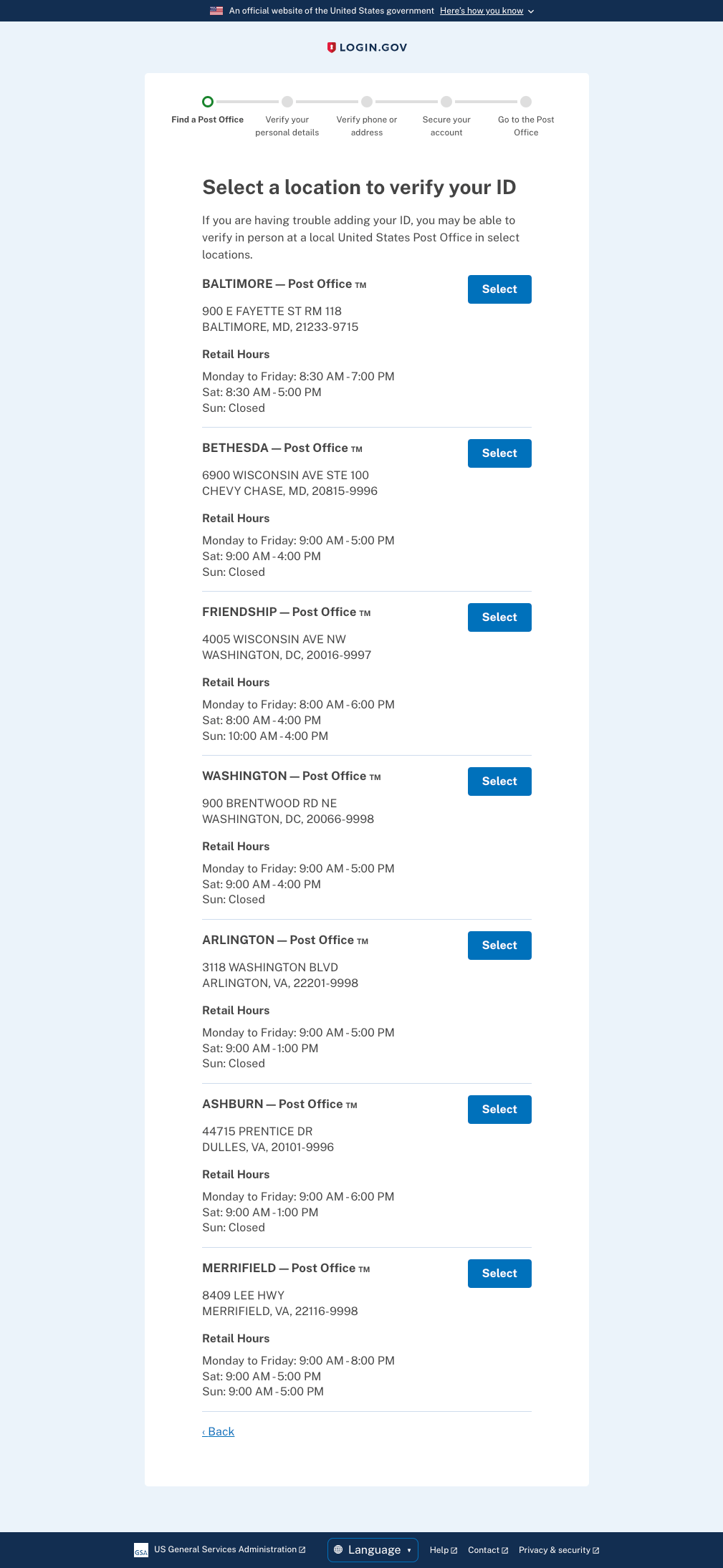Select the Washington Post Office on Brentwood Rd
Screen dimensions: 723x1568
[x=499, y=781]
